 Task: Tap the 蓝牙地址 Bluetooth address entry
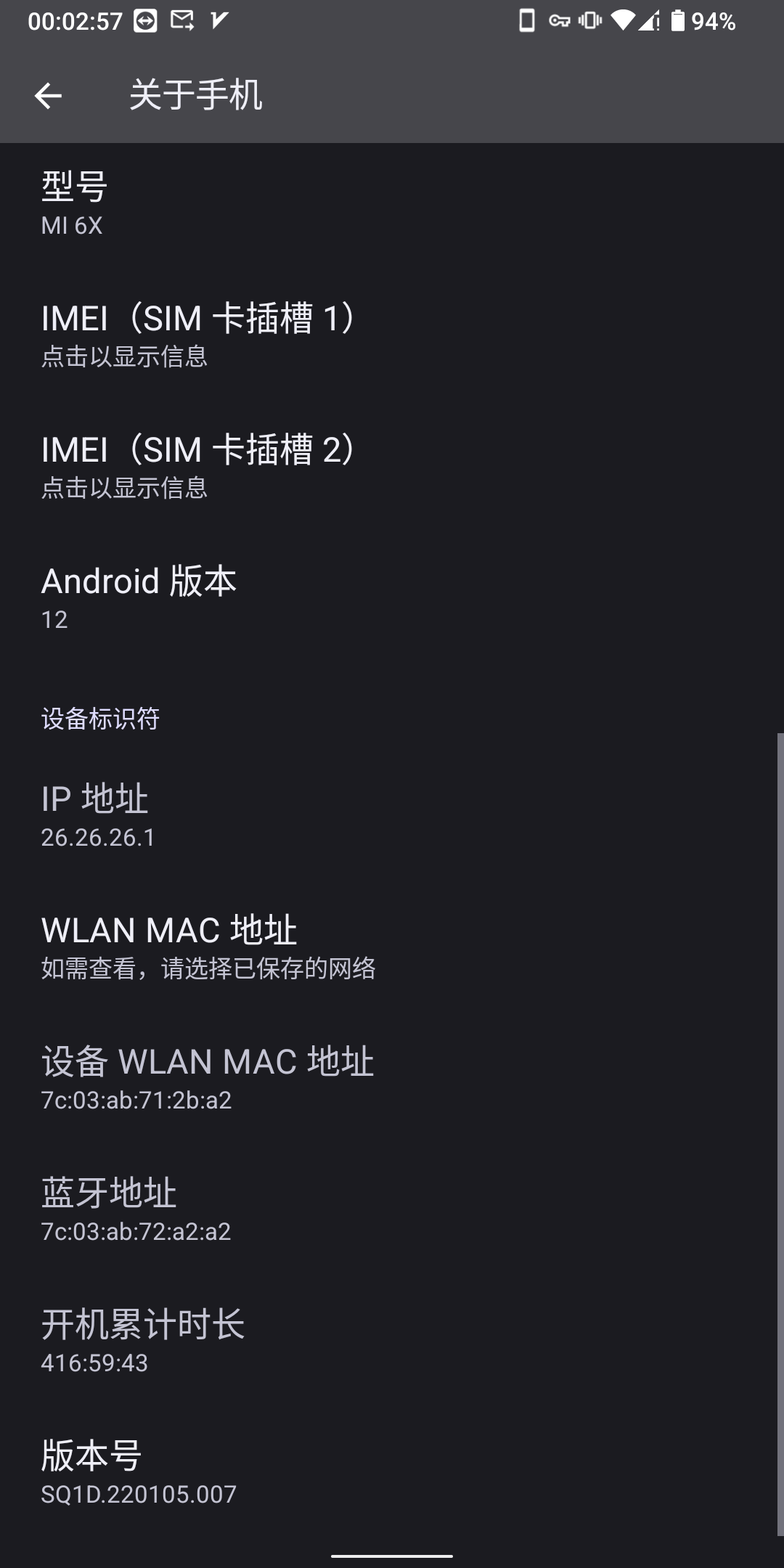[x=392, y=1209]
